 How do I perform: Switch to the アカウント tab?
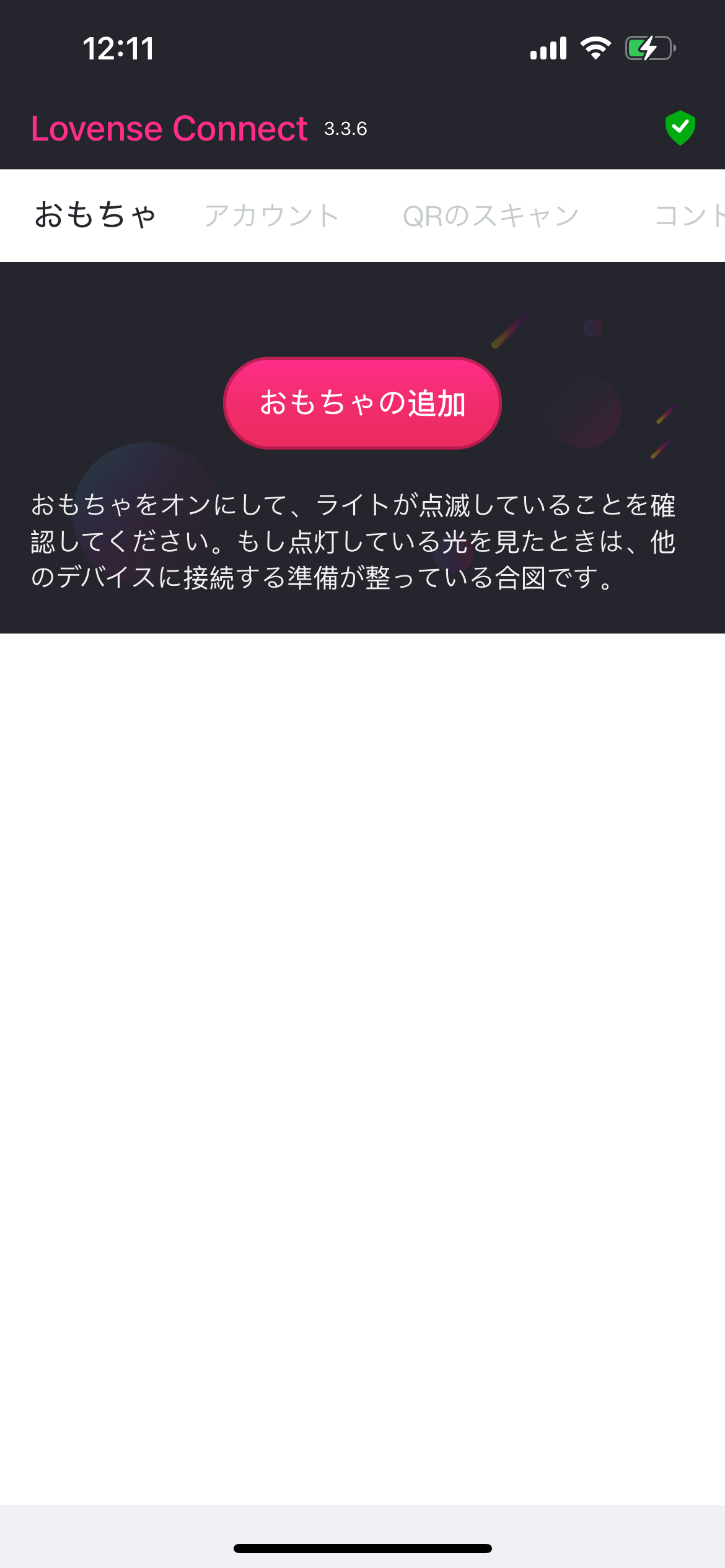[x=273, y=215]
